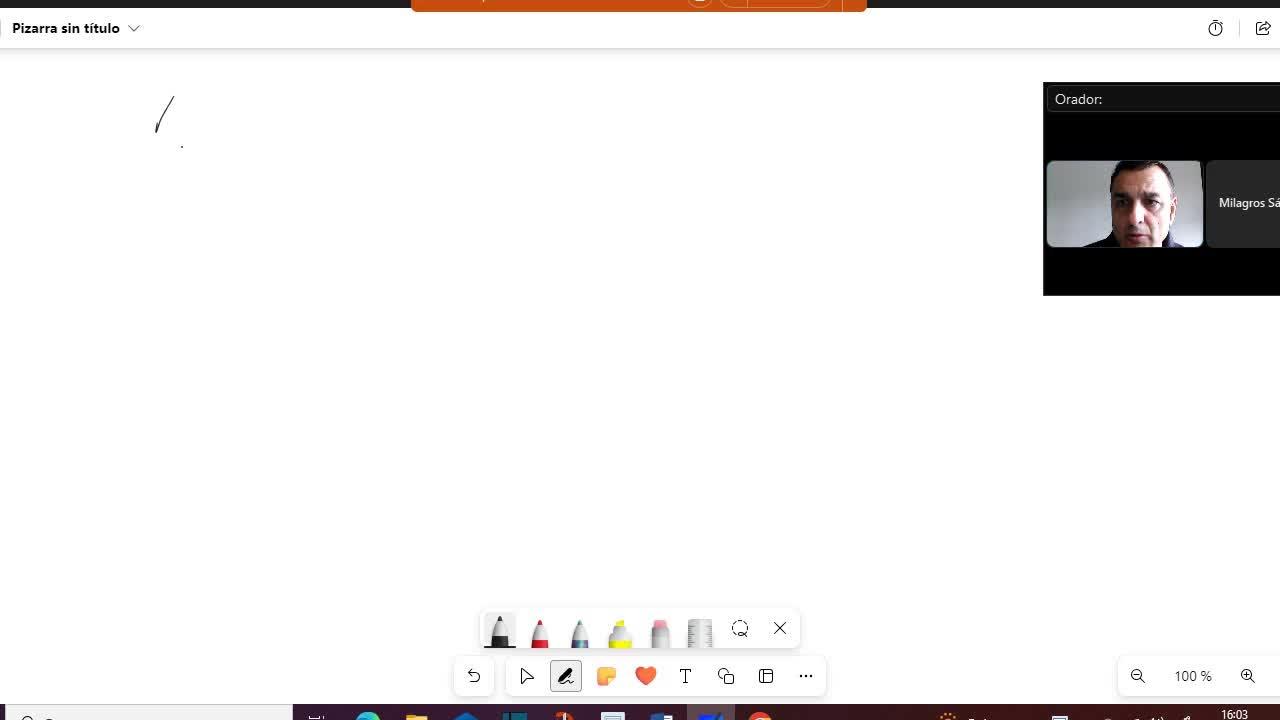Close the pen toolbar

(x=780, y=628)
